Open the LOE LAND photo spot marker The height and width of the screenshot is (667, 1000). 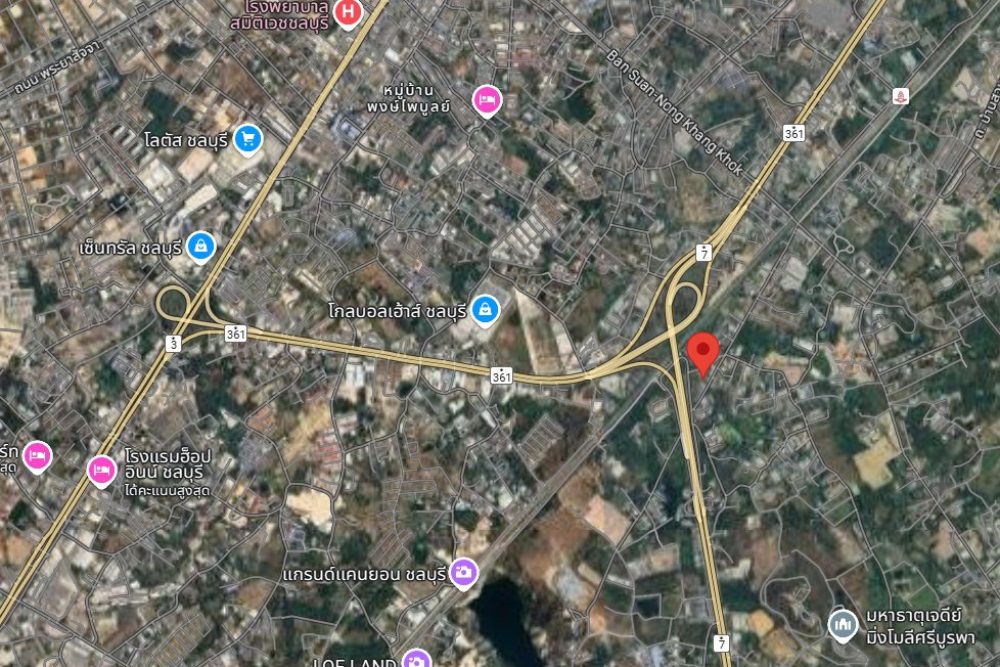click(416, 660)
